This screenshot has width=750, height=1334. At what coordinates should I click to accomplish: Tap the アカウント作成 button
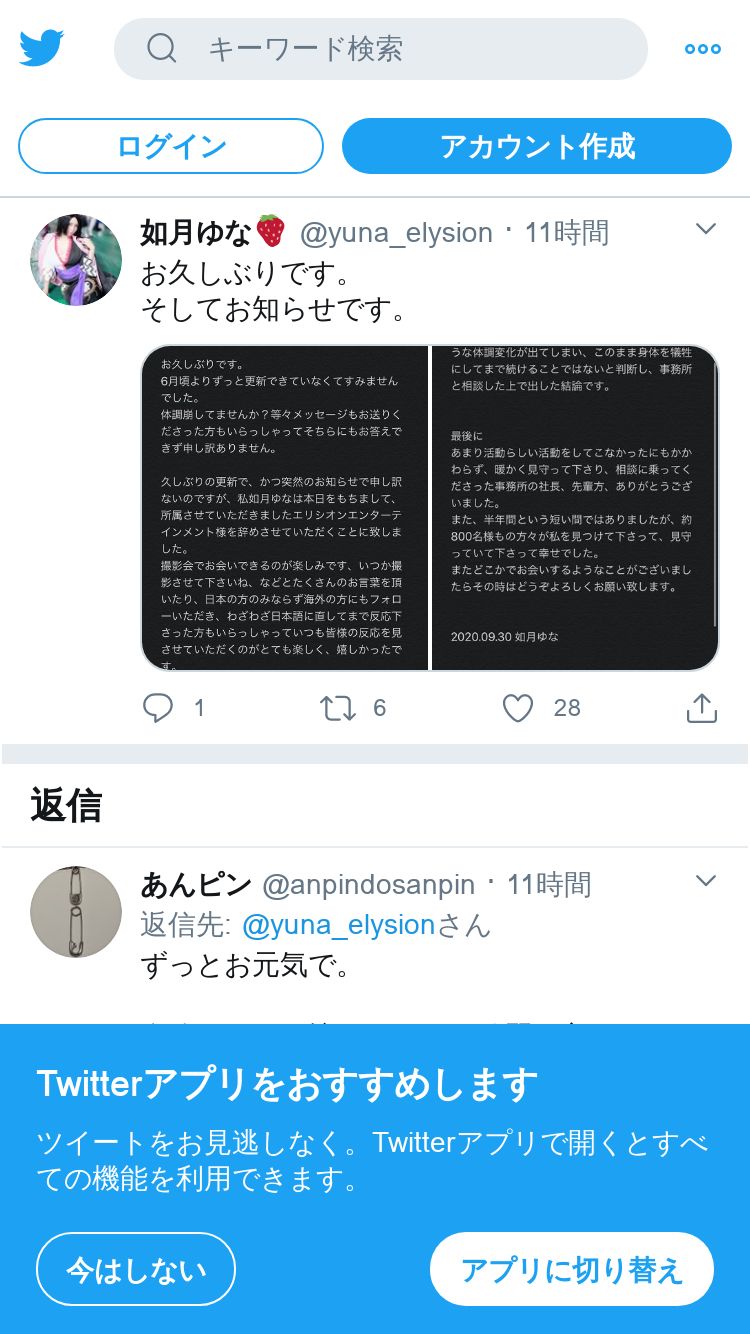pos(537,146)
